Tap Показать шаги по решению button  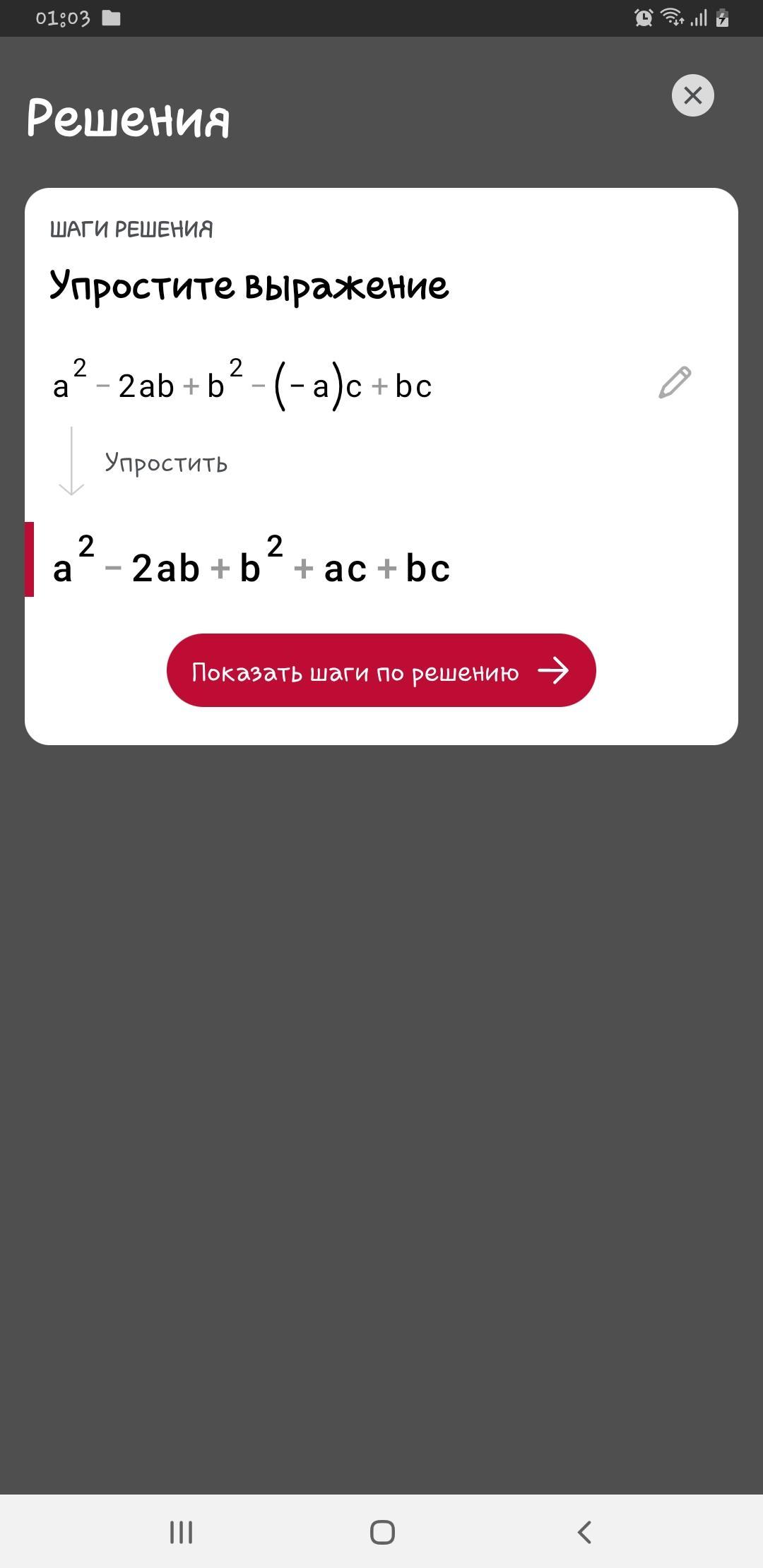(x=381, y=670)
